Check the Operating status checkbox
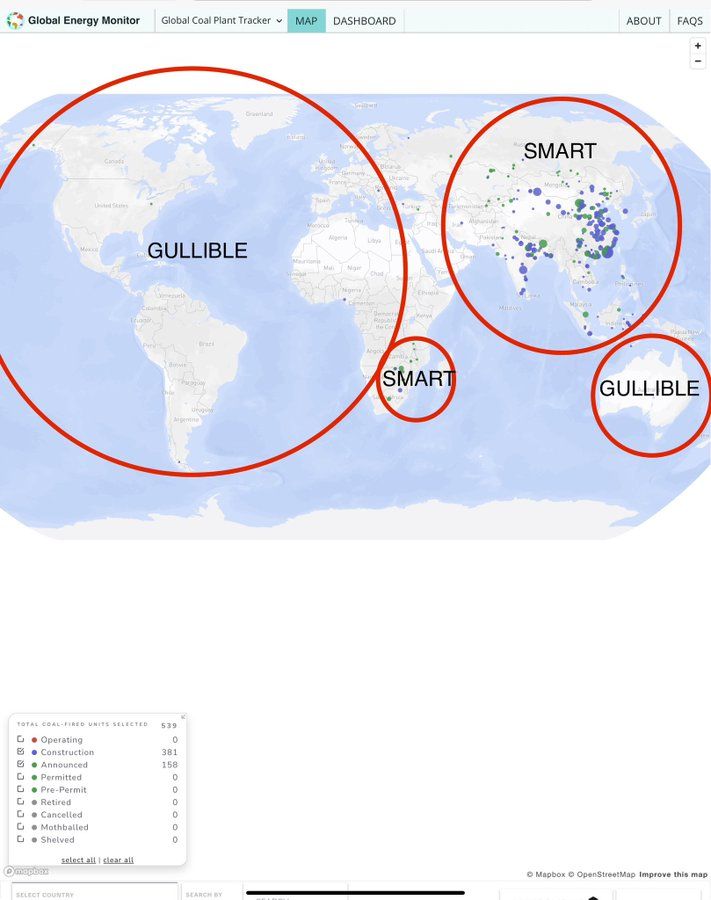711x900 pixels. tap(21, 739)
